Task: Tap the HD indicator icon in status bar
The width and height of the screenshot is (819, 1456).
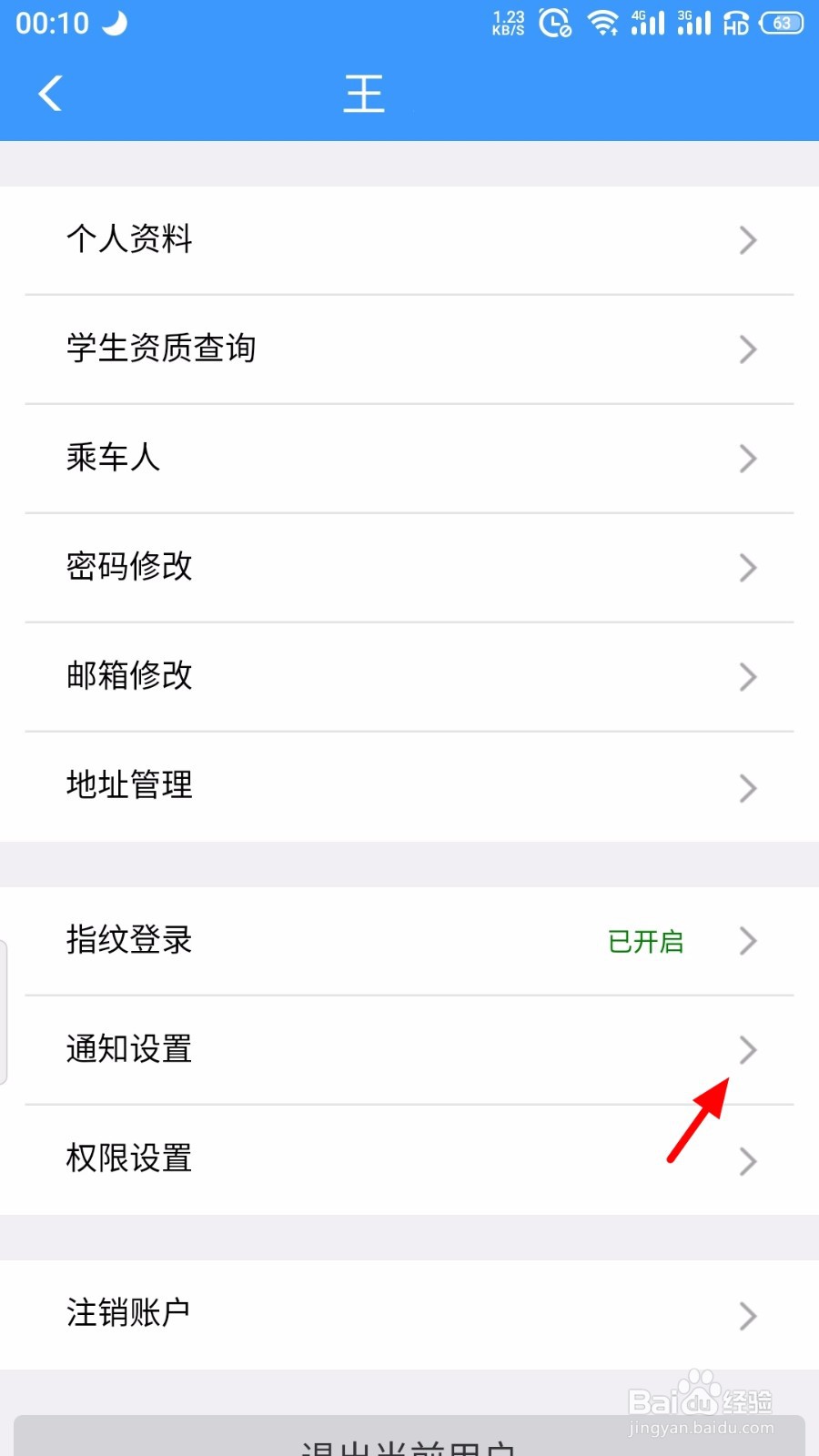Action: (735, 25)
